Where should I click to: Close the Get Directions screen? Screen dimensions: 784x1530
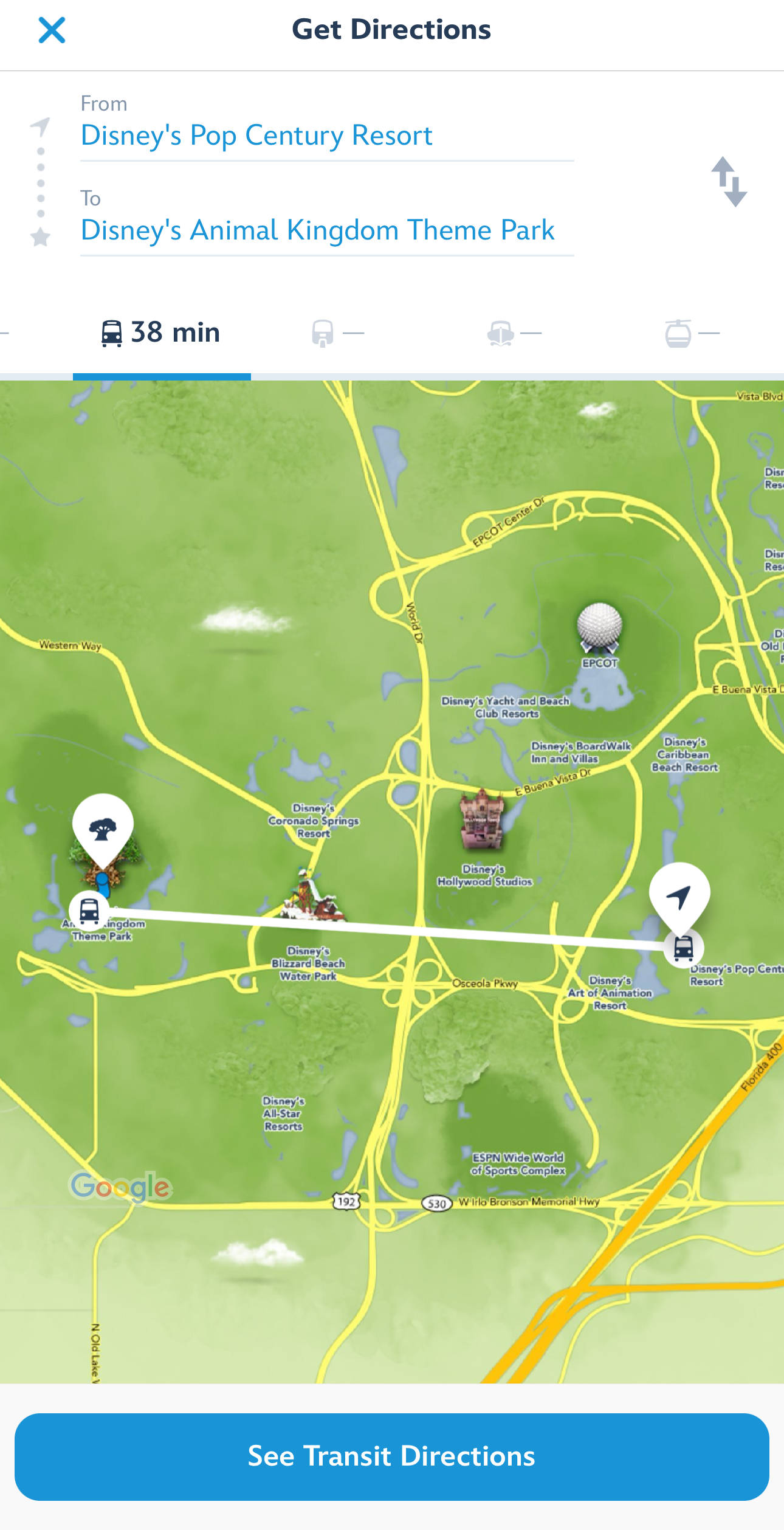52,30
